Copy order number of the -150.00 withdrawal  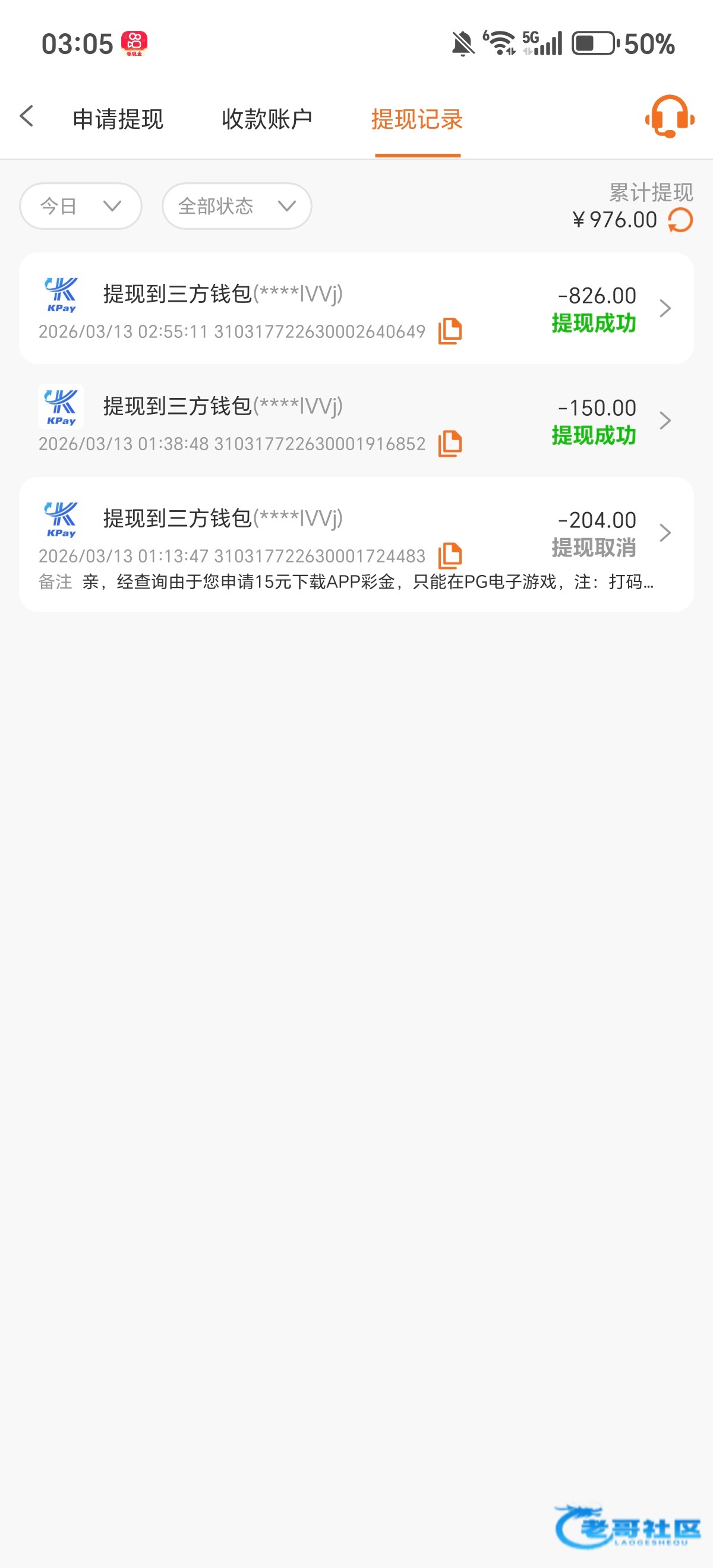pyautogui.click(x=450, y=444)
